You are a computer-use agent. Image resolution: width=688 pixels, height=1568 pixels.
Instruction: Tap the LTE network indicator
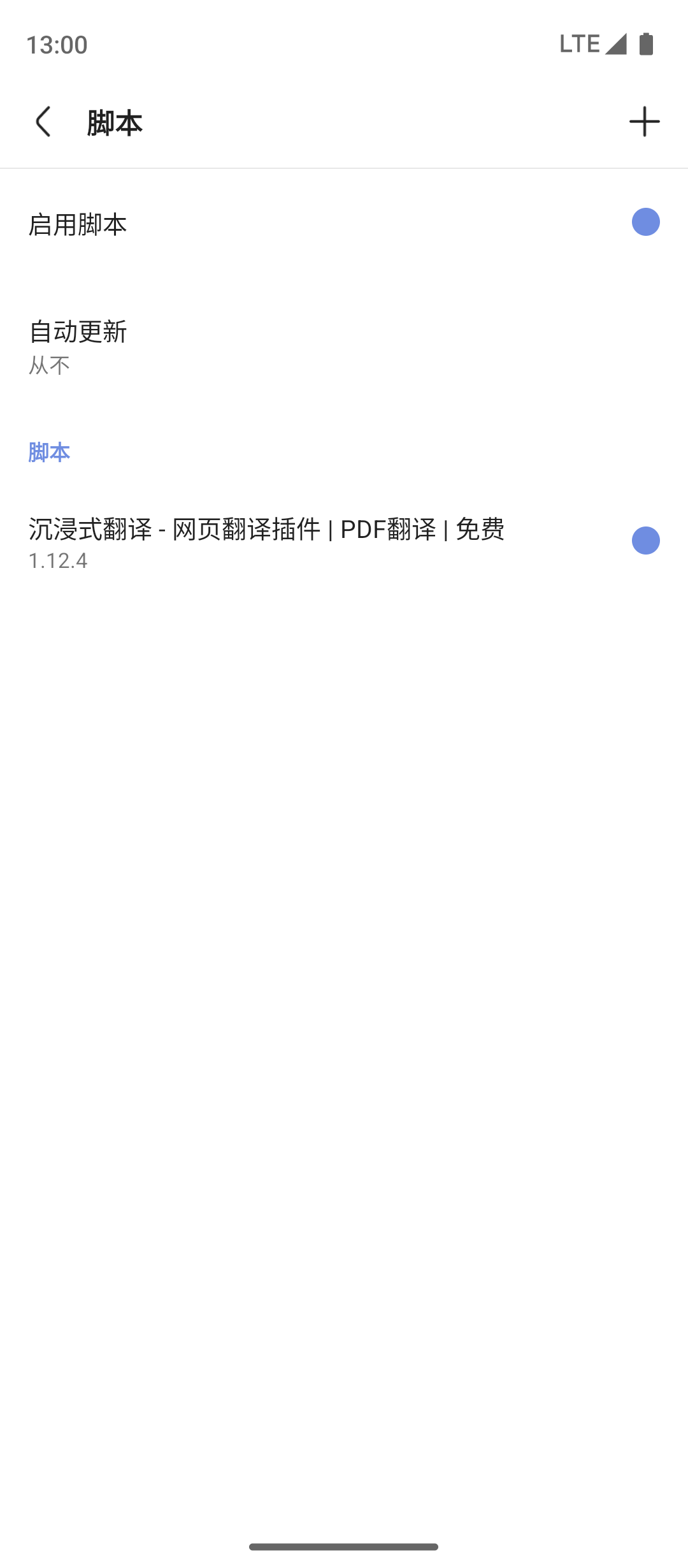point(578,43)
